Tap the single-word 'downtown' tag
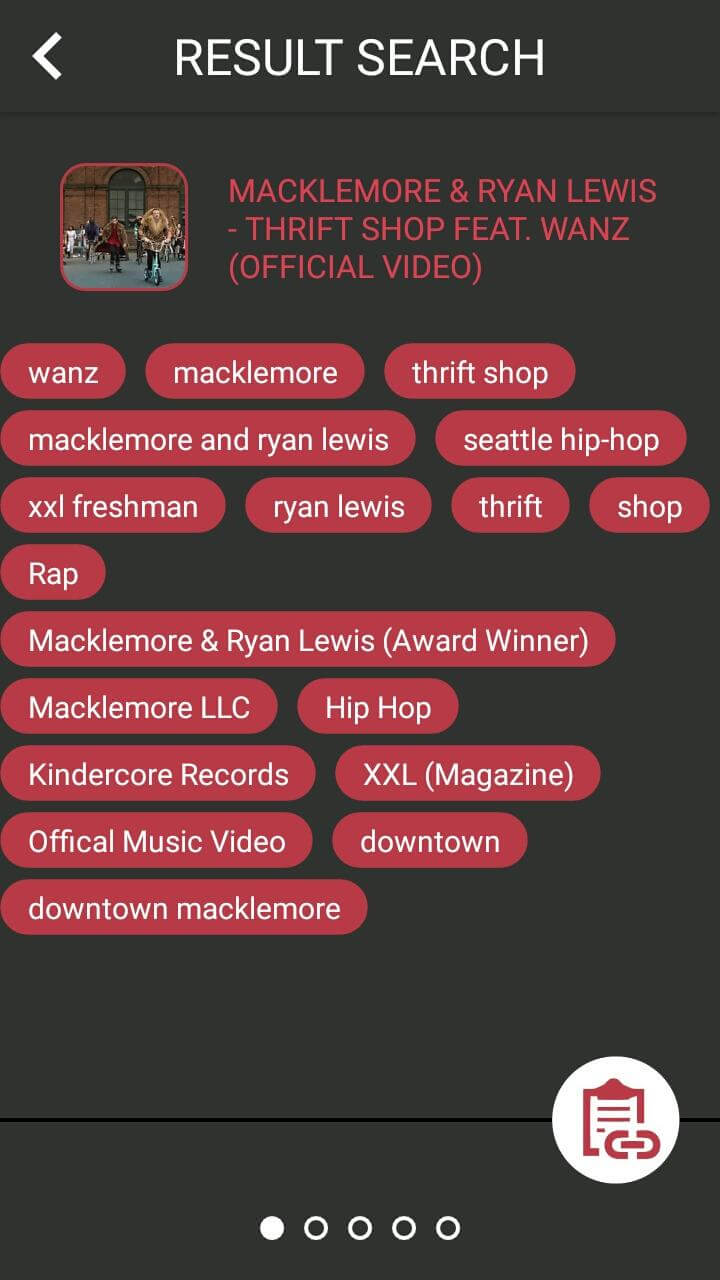Viewport: 720px width, 1280px height. tap(429, 842)
